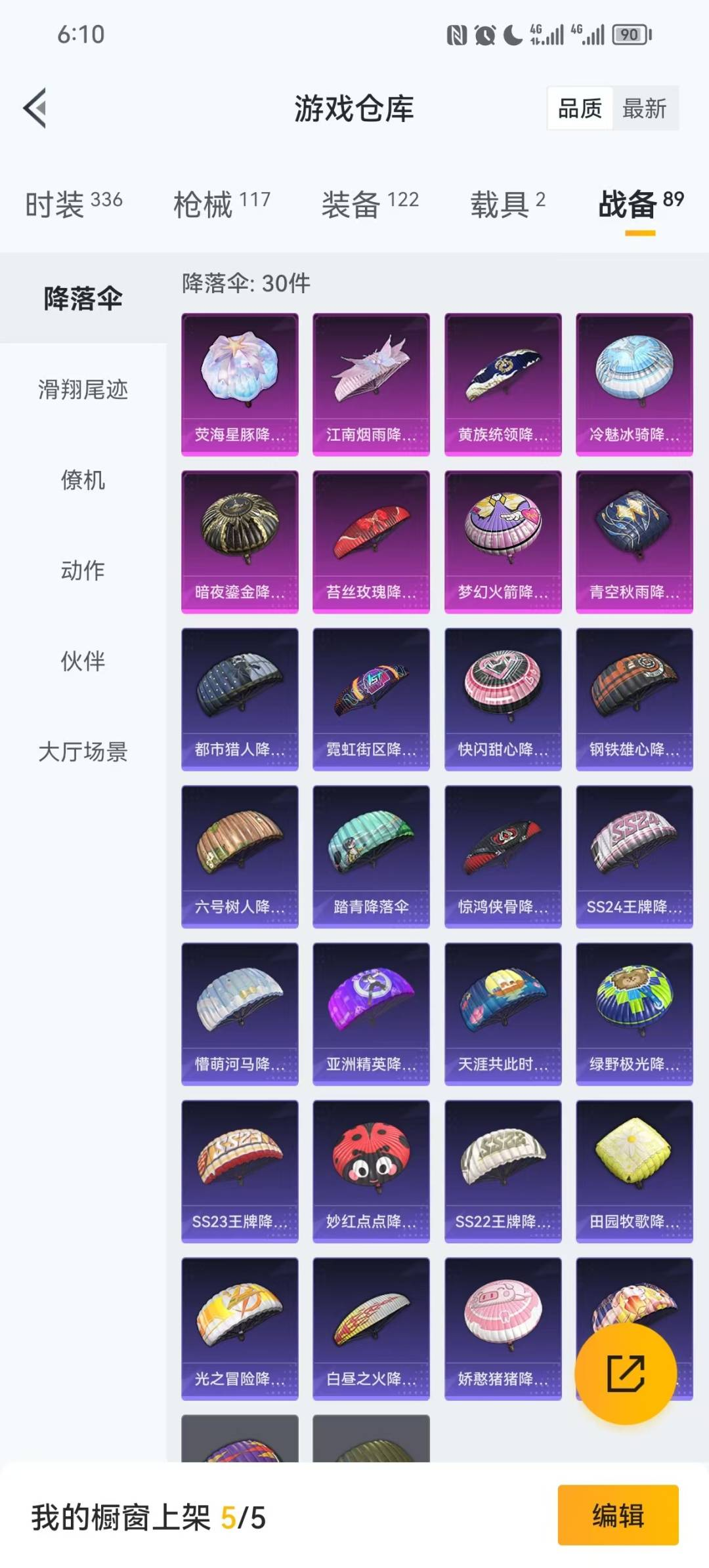The image size is (709, 1568).
Task: Open the 踏青降落伞 item
Action: pos(371,856)
